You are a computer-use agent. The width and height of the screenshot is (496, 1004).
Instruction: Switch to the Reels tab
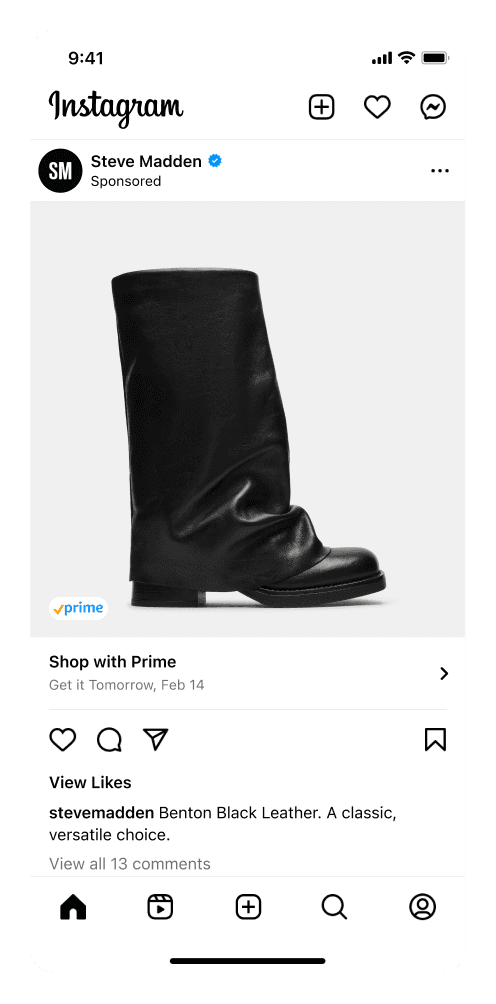pyautogui.click(x=160, y=907)
